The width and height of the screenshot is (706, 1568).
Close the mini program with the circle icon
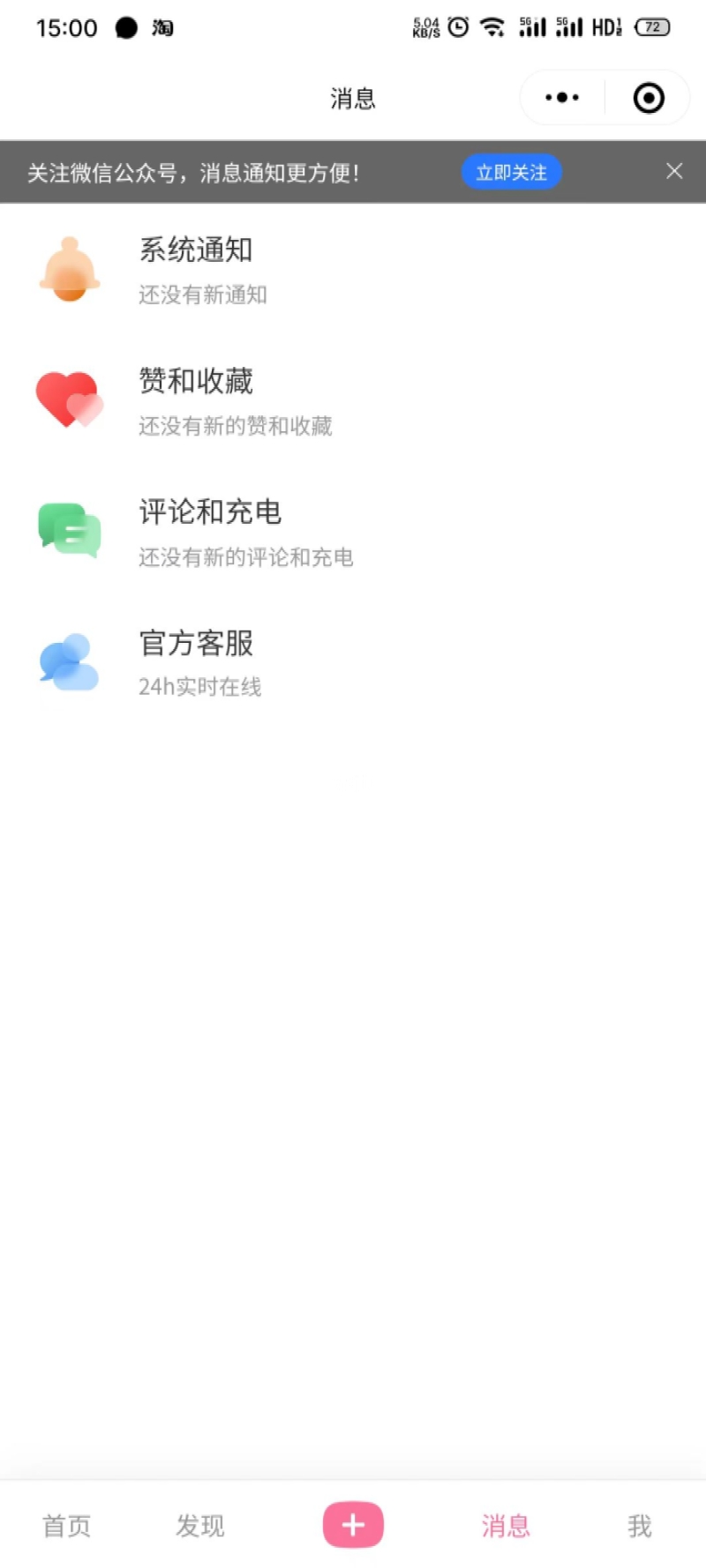(649, 98)
